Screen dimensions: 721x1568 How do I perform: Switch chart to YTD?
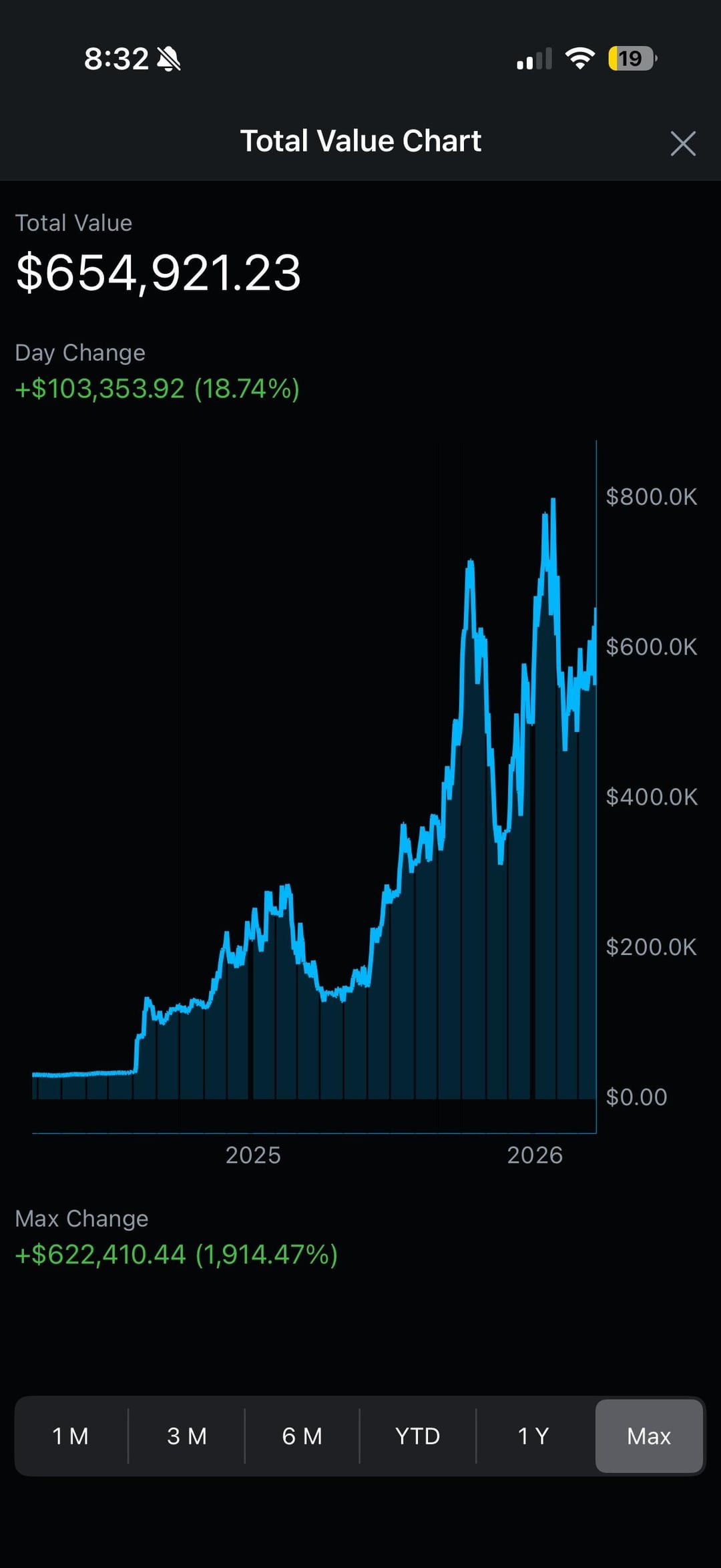[418, 1436]
